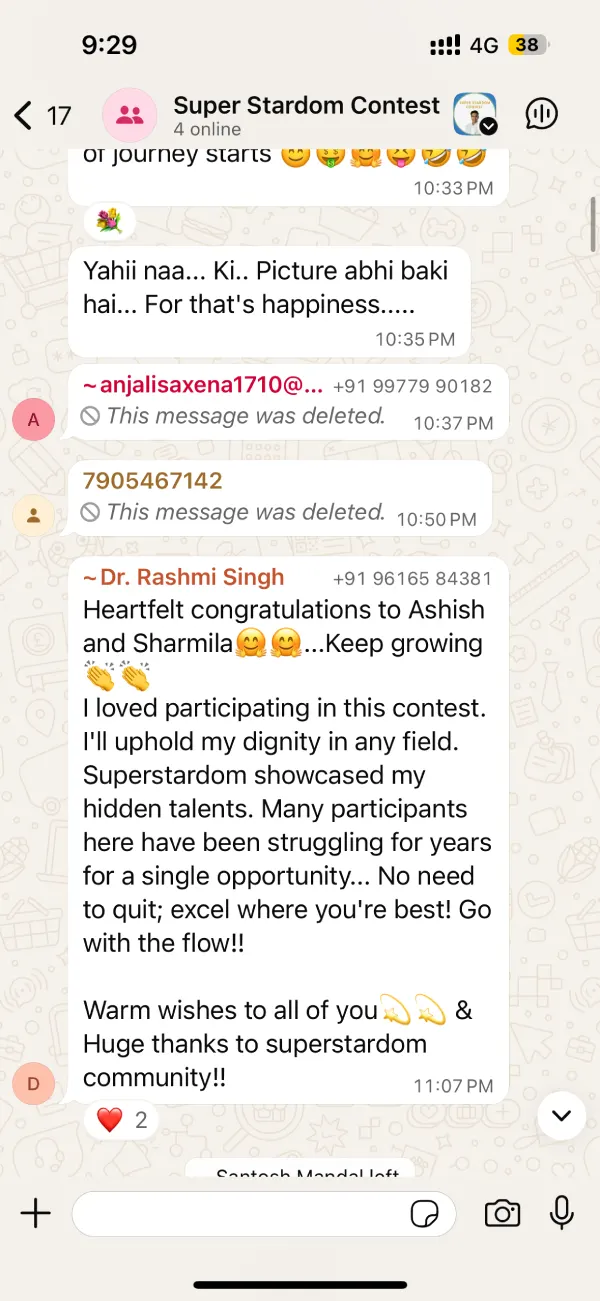Go back to the chats list

[x=40, y=115]
